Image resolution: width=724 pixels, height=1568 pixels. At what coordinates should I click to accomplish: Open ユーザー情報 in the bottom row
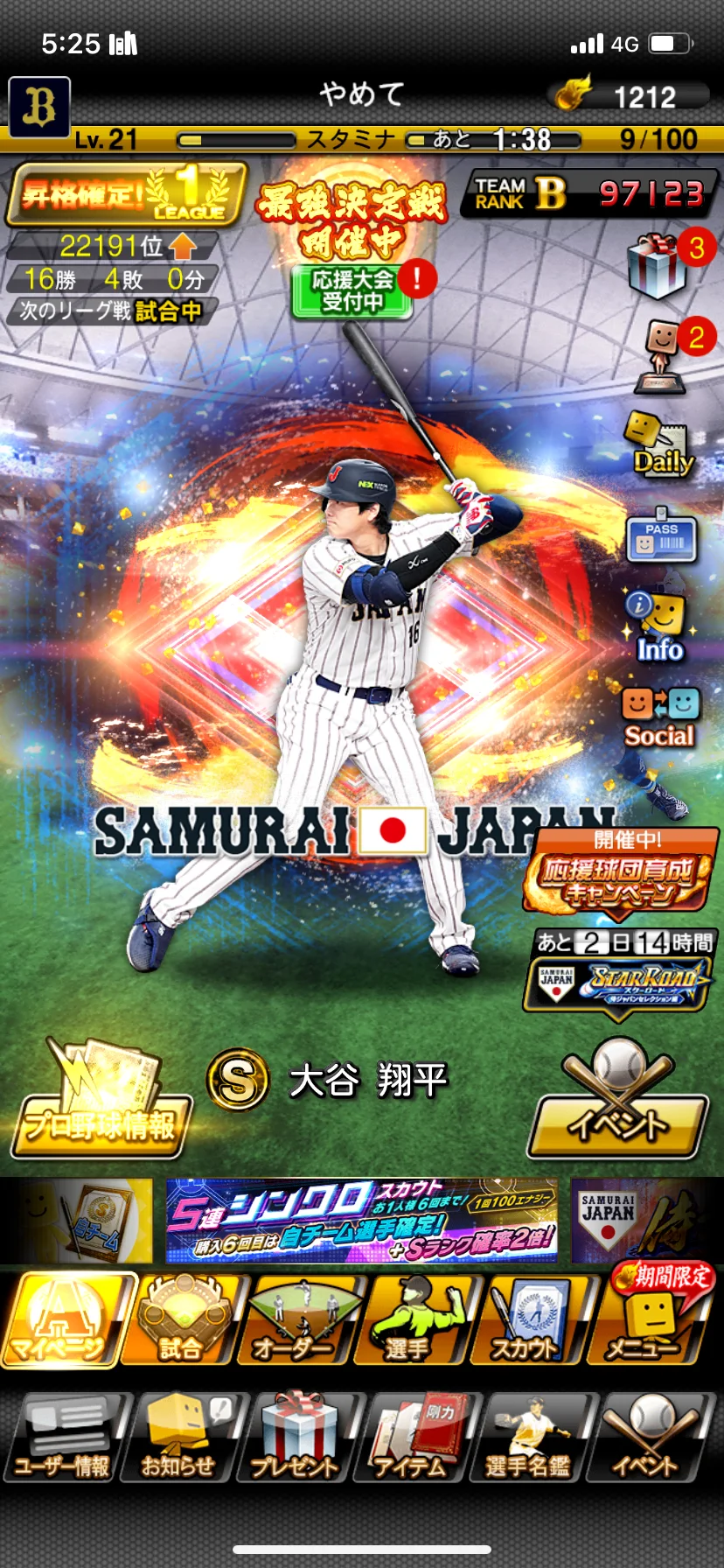click(64, 1438)
